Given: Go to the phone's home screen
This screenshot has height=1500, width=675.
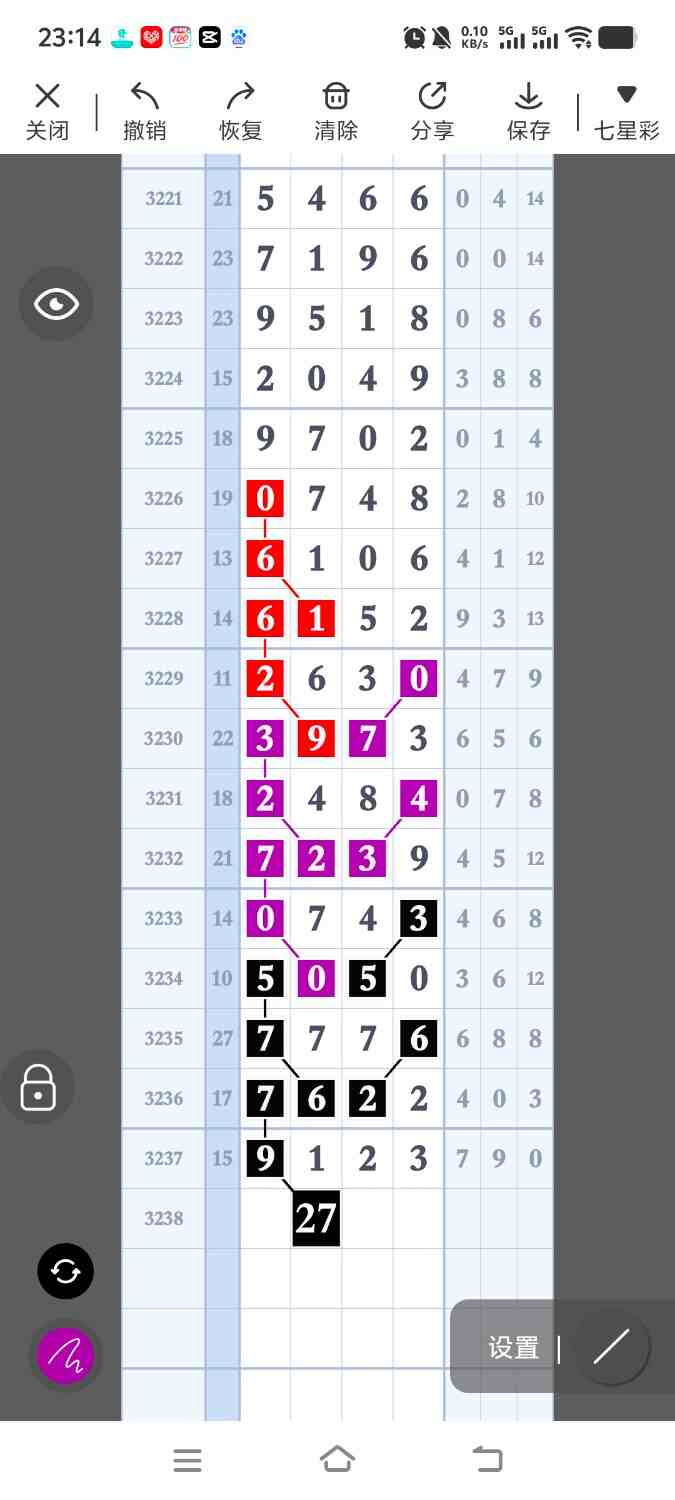Looking at the screenshot, I should pyautogui.click(x=337, y=1460).
